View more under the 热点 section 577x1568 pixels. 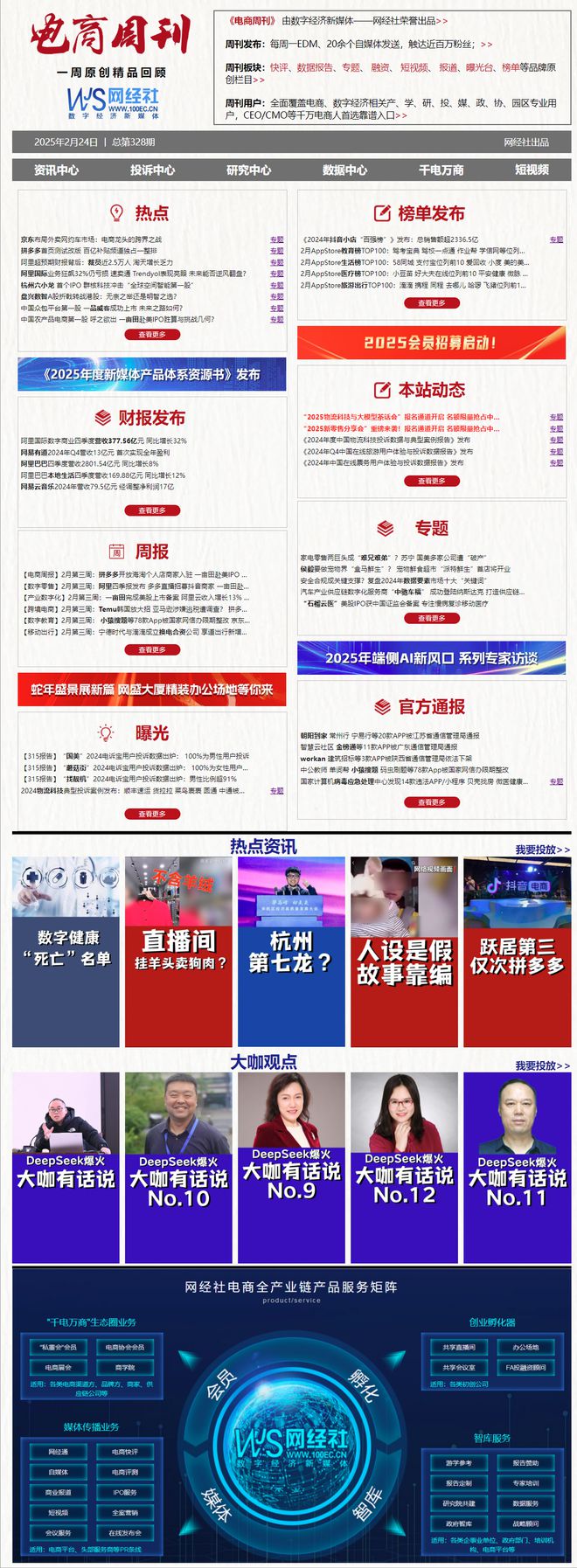(x=152, y=335)
